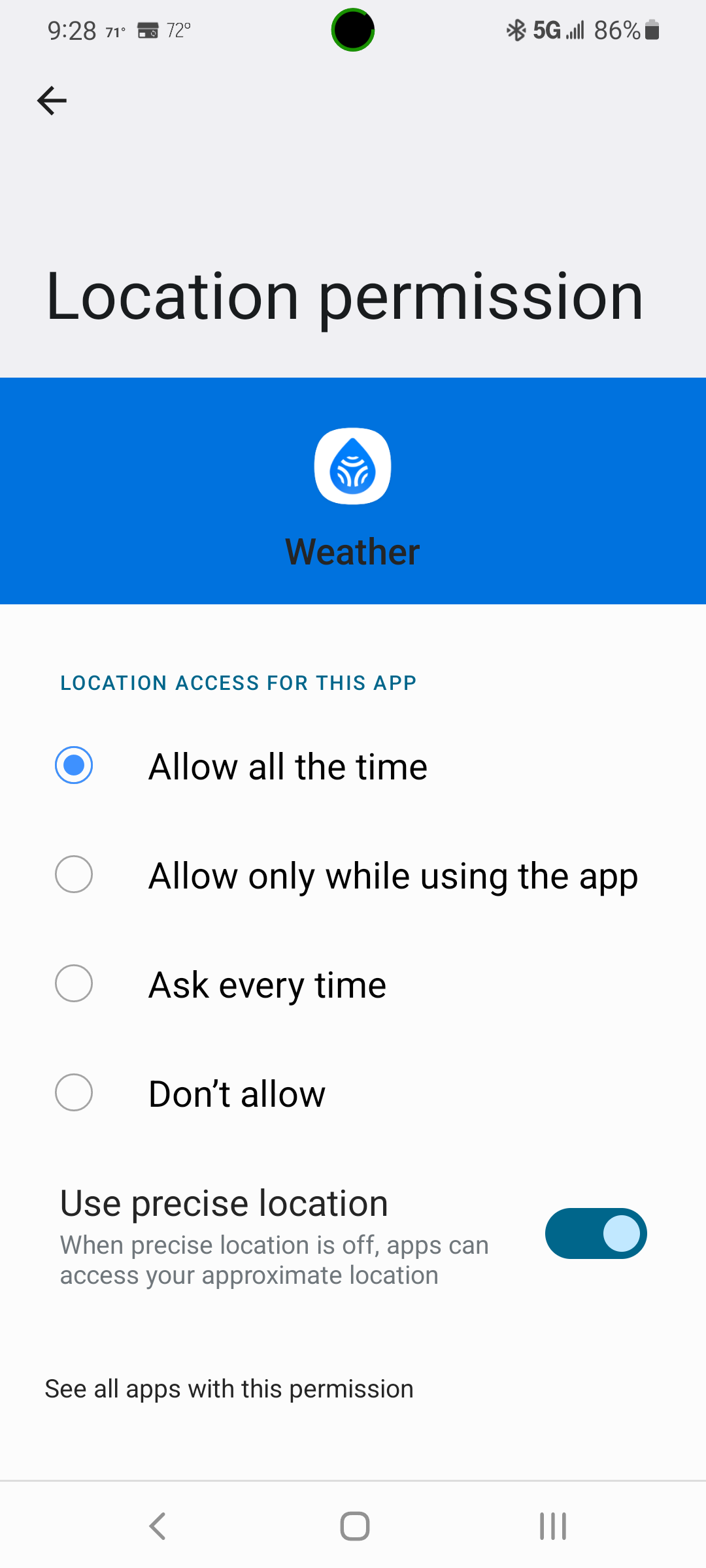Screen dimensions: 706x1568
Task: Tap the battery indicator in status bar
Action: coord(647,29)
